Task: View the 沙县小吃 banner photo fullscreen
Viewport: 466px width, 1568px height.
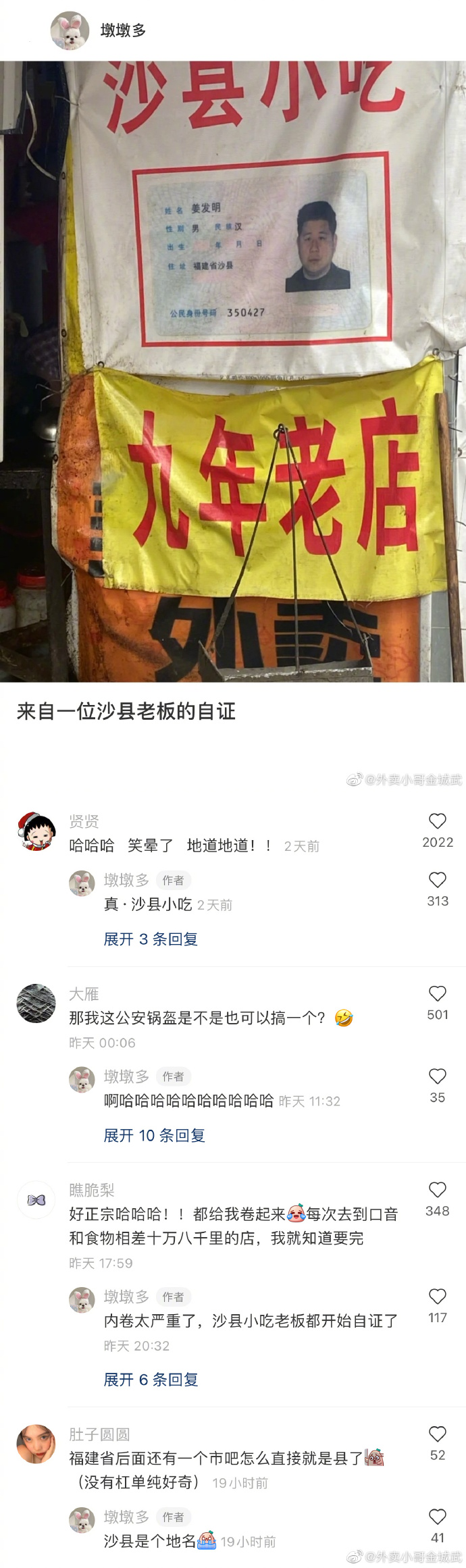Action: pos(233,371)
